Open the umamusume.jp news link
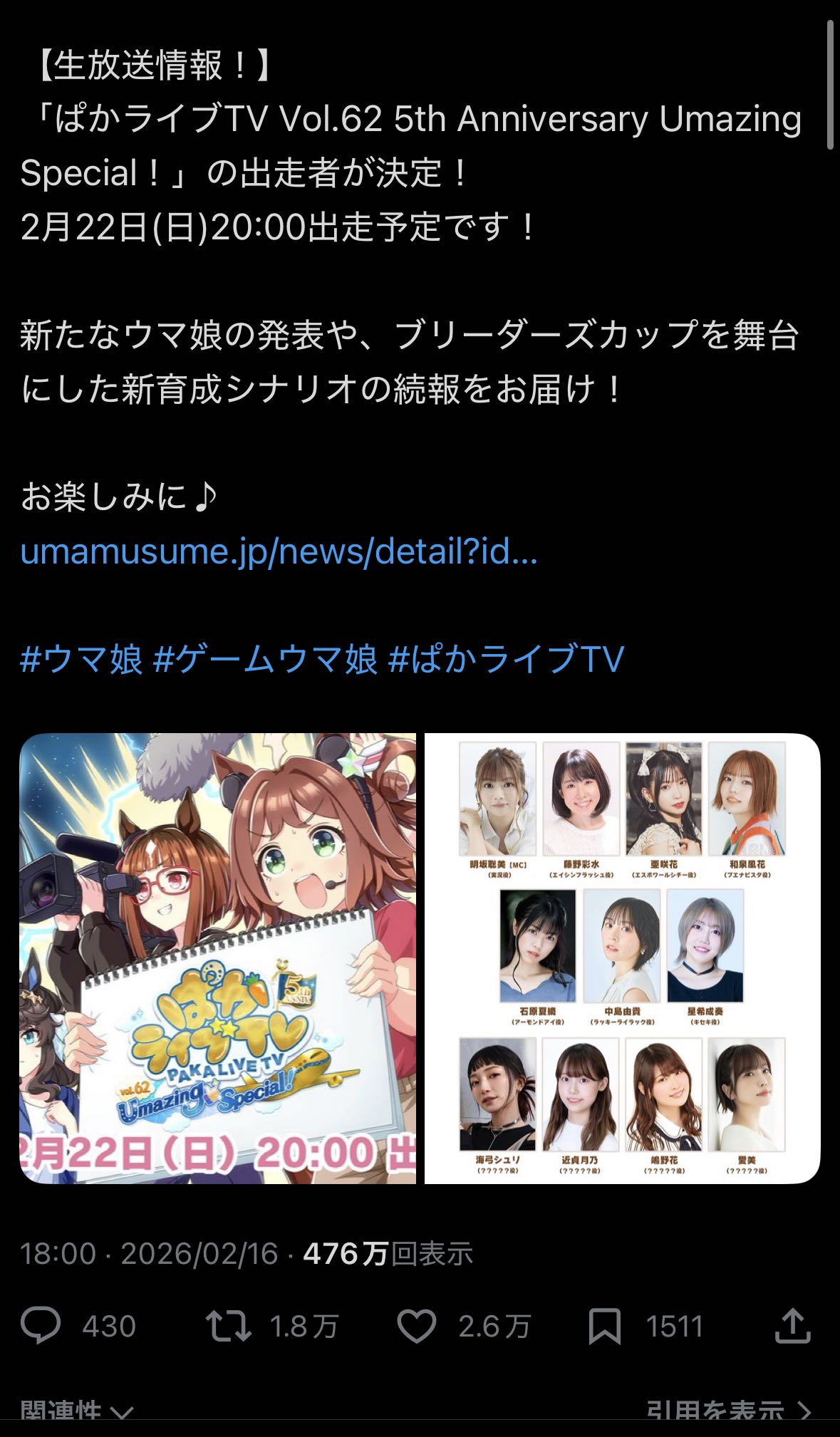 click(x=279, y=551)
